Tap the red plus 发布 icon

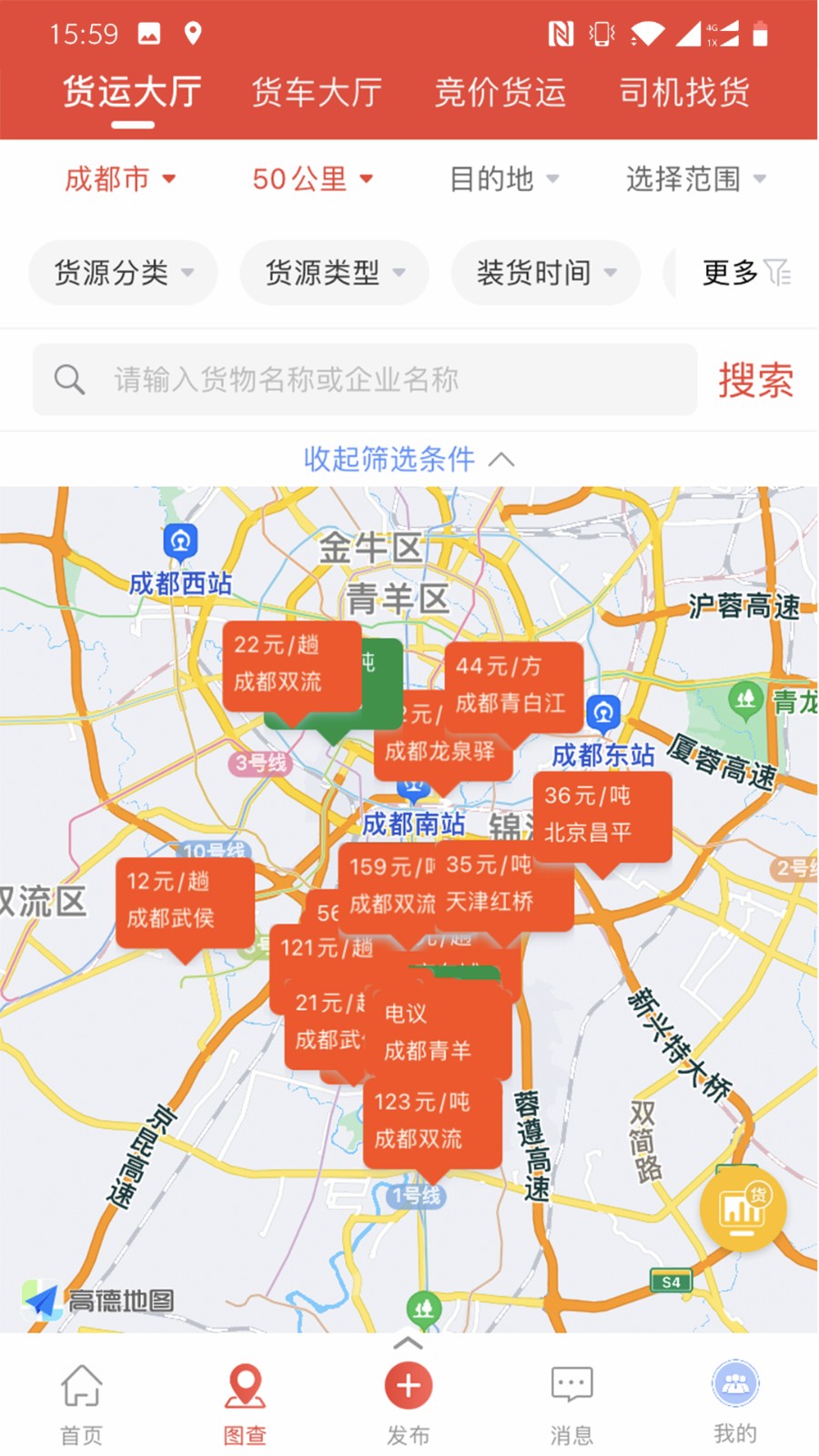[x=408, y=1386]
